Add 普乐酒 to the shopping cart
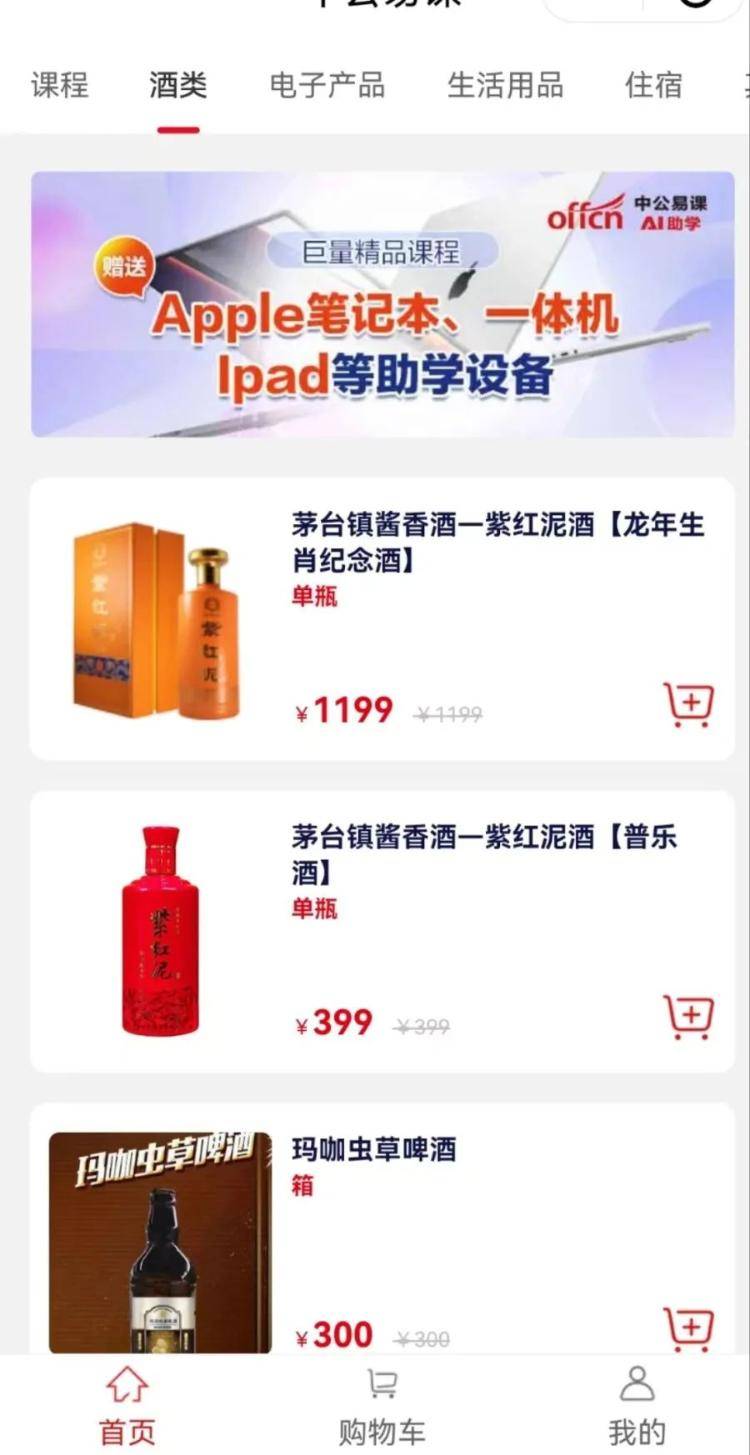Viewport: 750px width, 1455px height. 689,1018
